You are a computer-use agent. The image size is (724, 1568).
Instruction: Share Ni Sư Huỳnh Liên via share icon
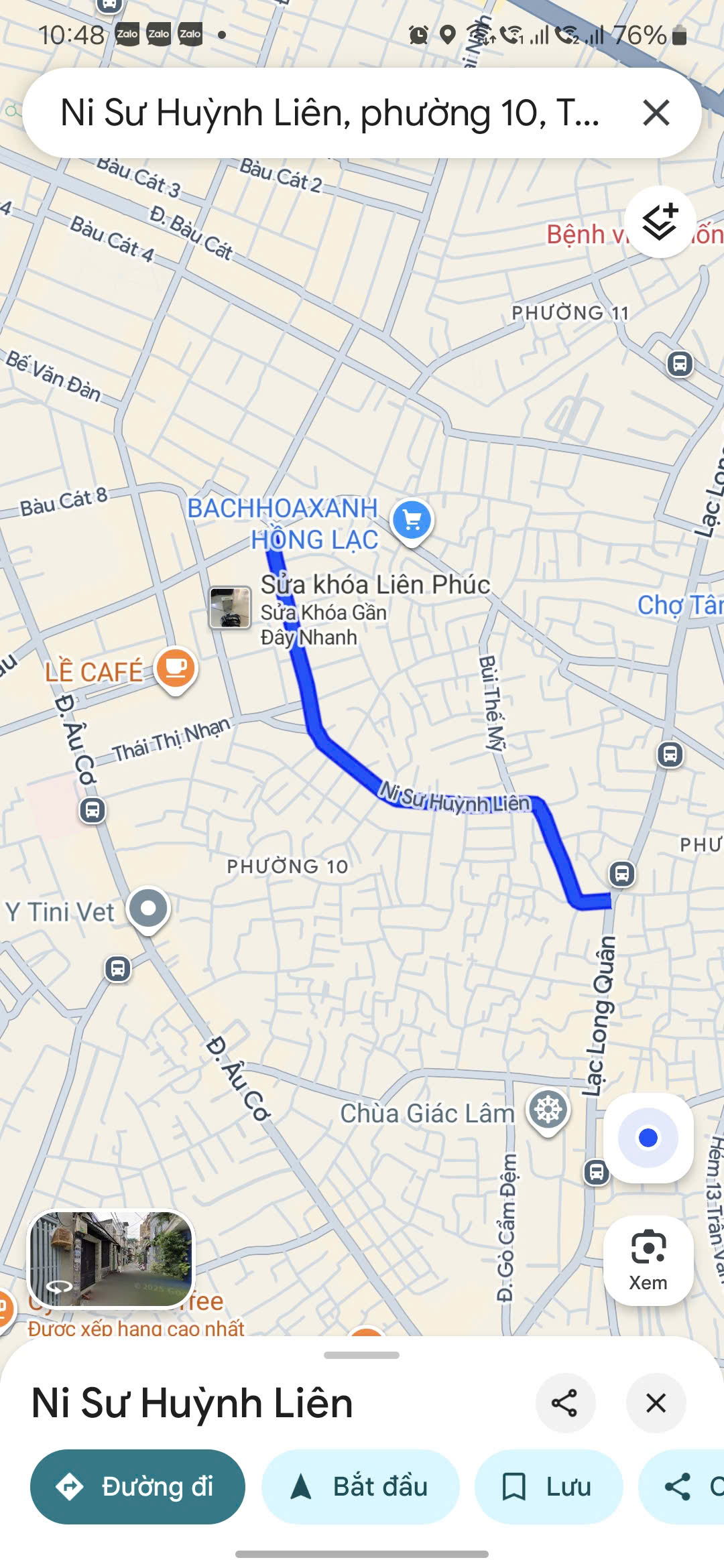pyautogui.click(x=564, y=1402)
